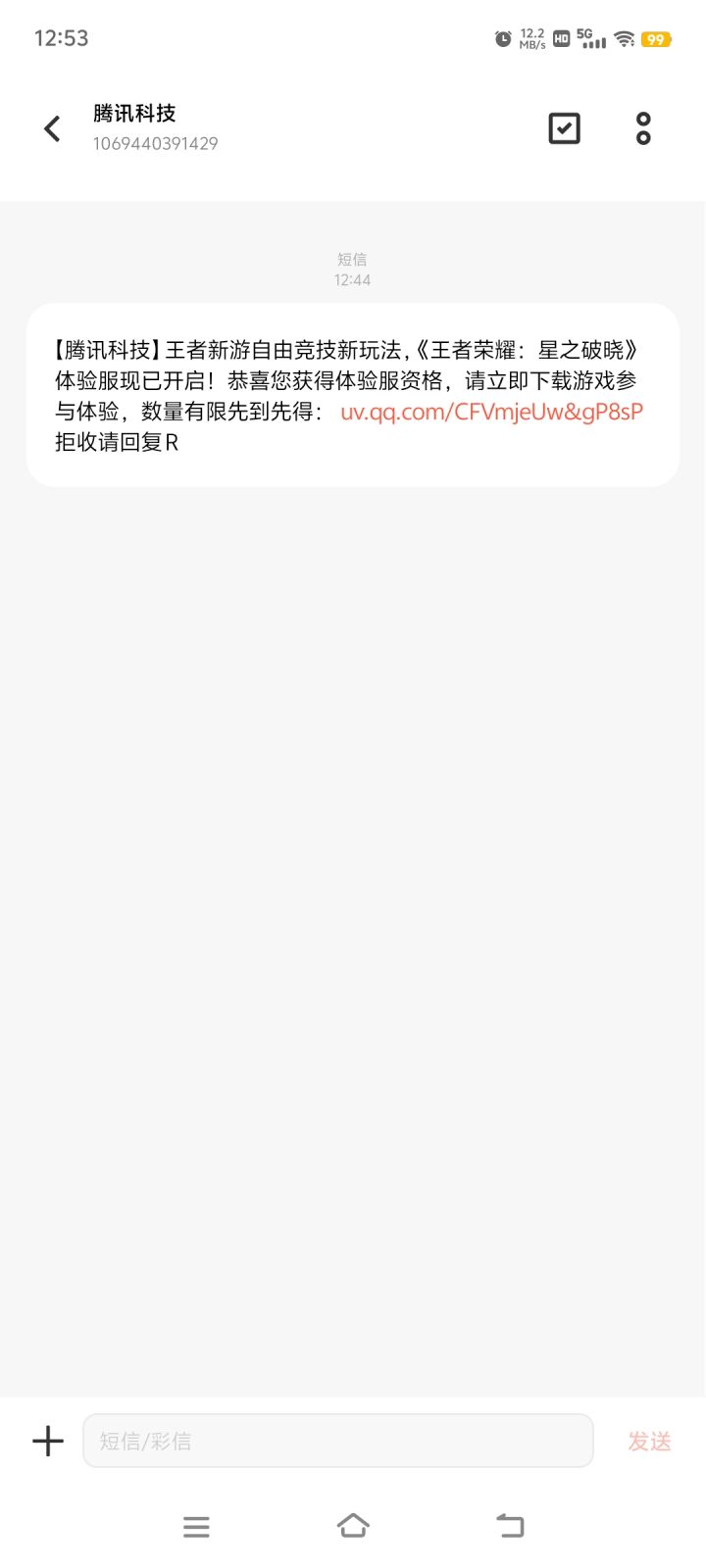Tap the alarm clock status bar icon
The image size is (706, 1568).
(x=501, y=38)
